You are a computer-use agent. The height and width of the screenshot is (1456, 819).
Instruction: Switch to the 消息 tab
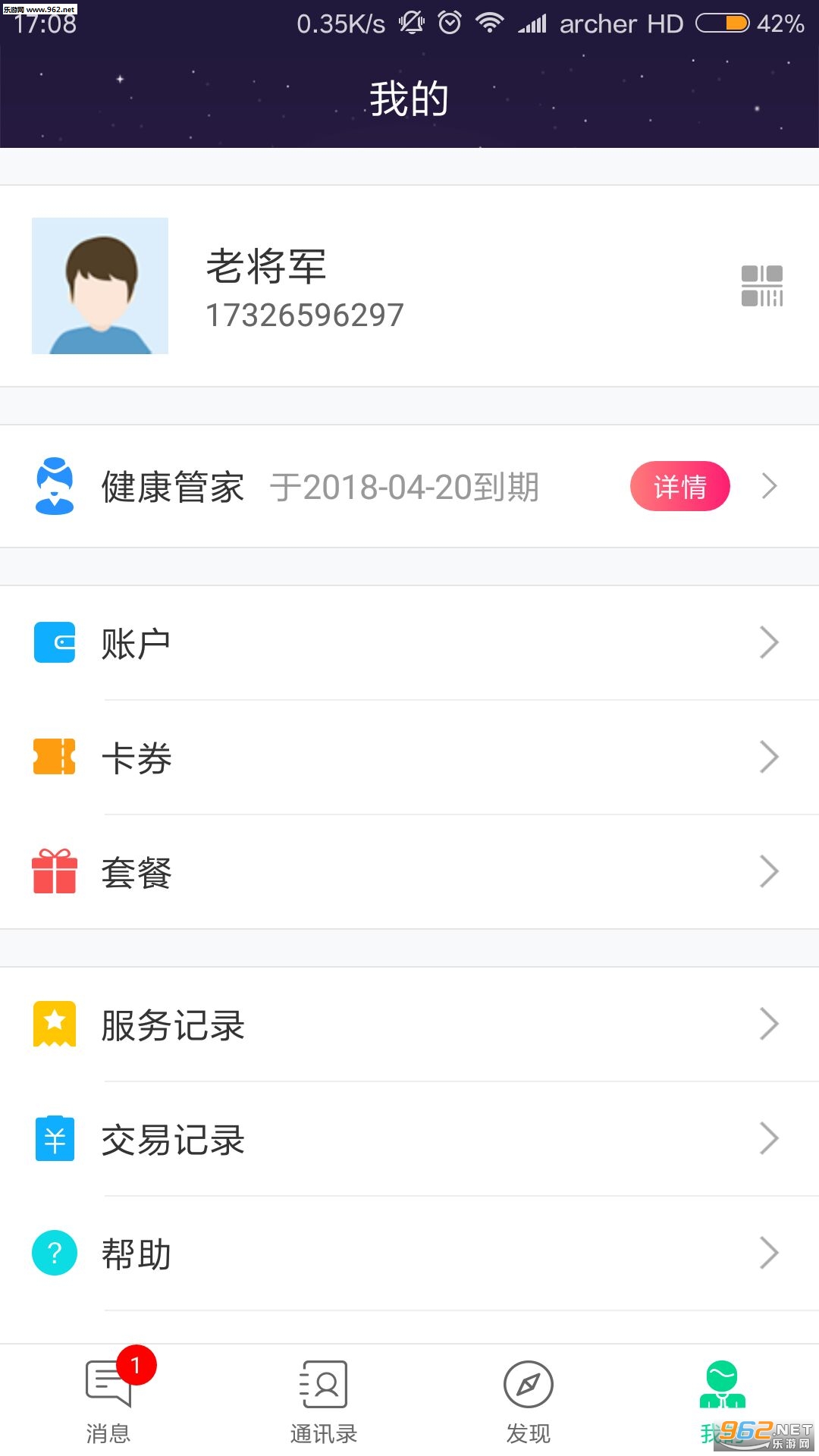(x=108, y=1400)
